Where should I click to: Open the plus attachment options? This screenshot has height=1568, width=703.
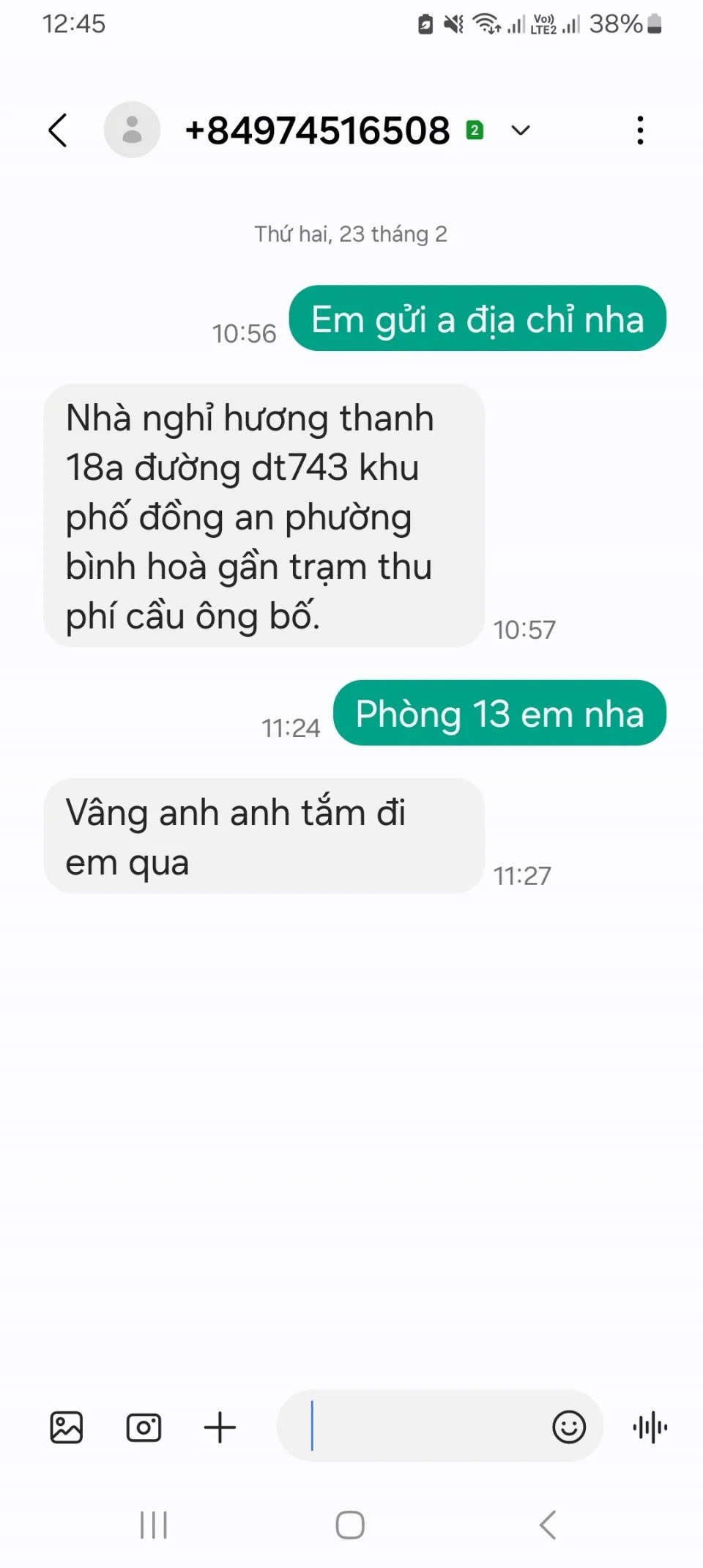coord(220,1427)
